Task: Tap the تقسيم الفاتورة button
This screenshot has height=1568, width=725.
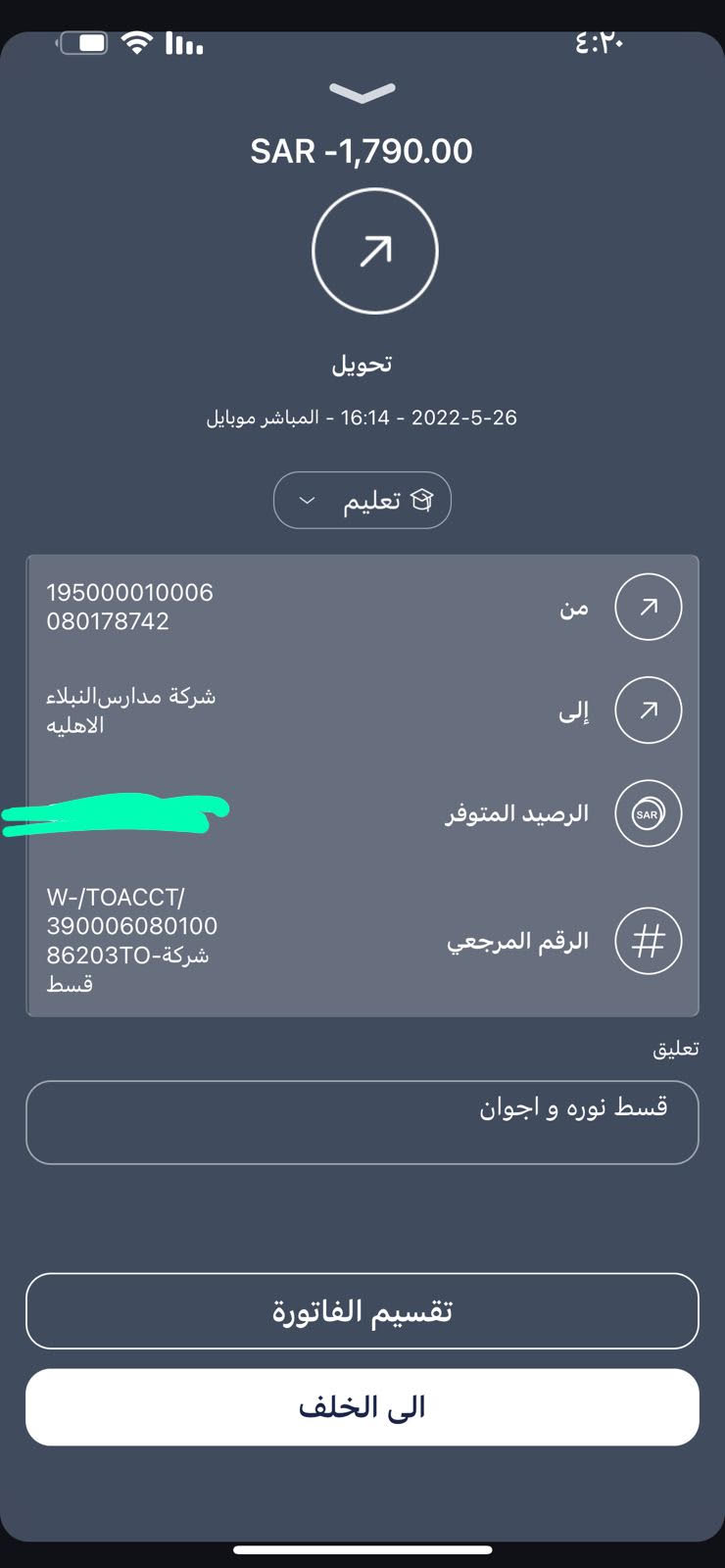Action: tap(362, 1310)
